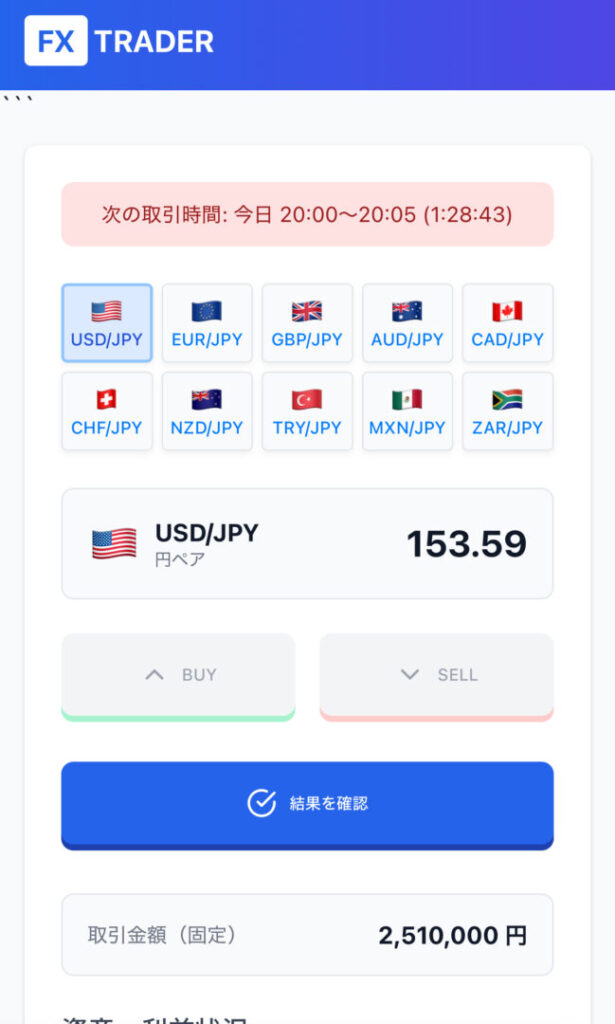Tap the BUY button
The width and height of the screenshot is (615, 1024).
point(178,677)
